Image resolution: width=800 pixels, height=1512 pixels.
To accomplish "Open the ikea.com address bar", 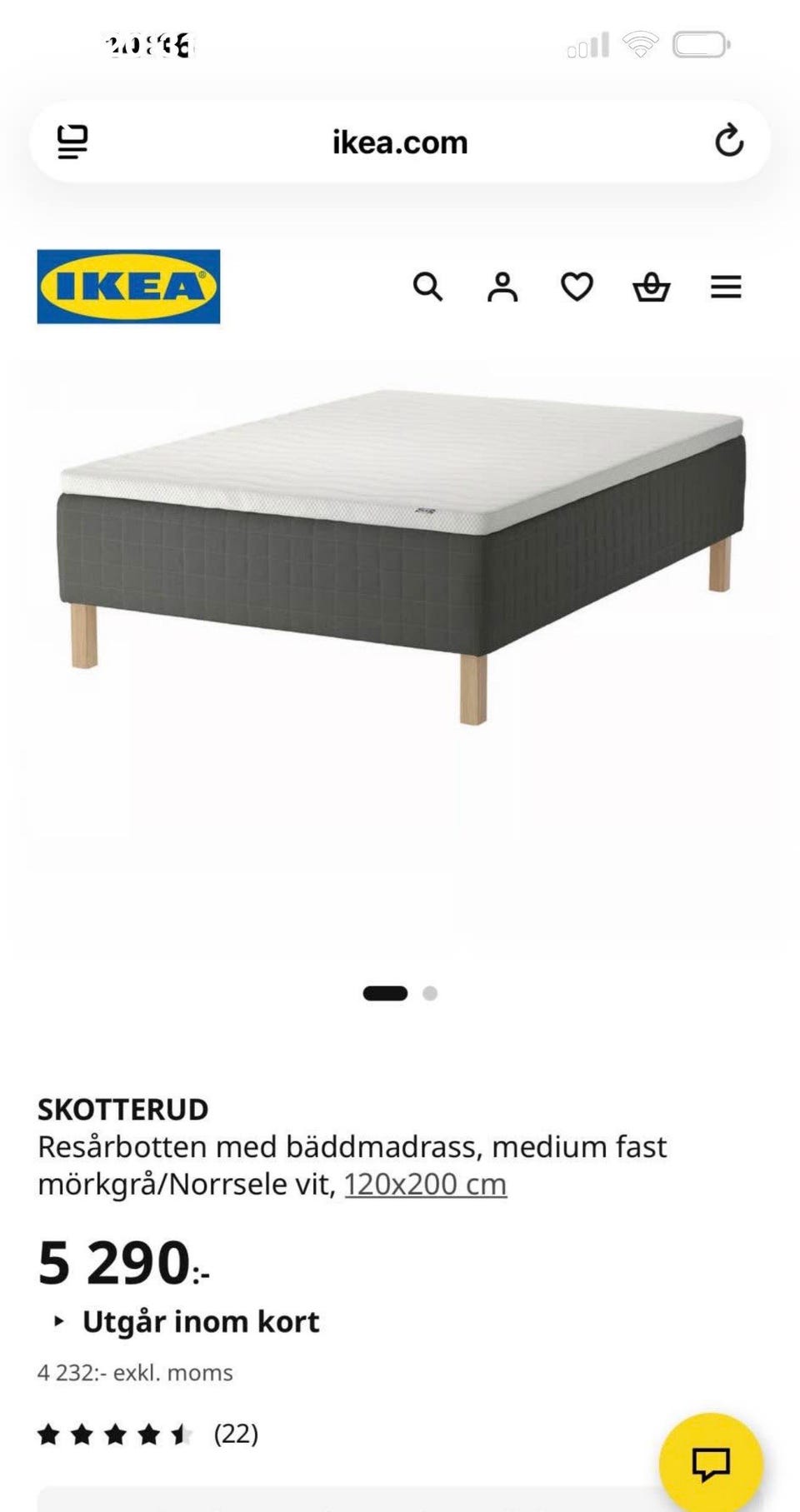I will coord(398,141).
